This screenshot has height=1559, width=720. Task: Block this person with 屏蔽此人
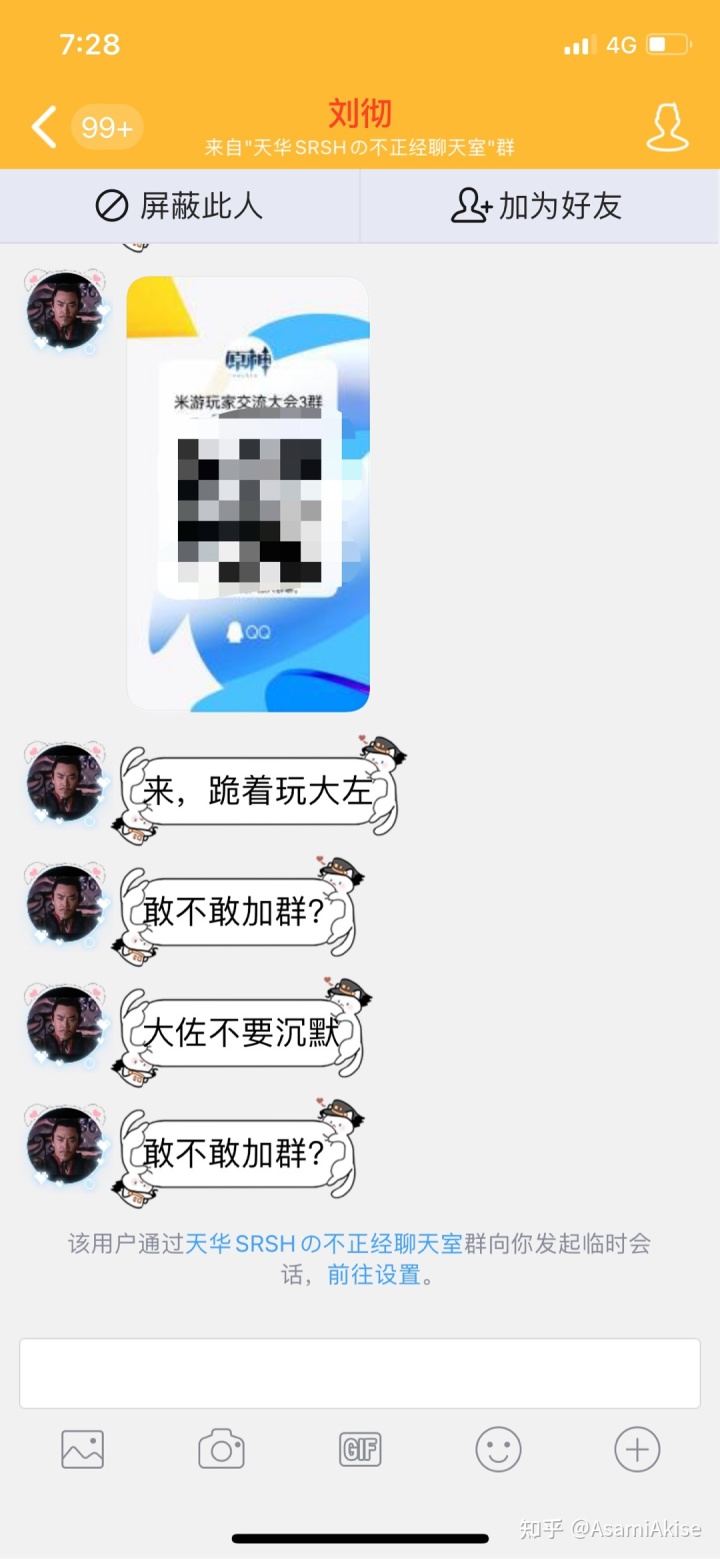click(x=180, y=206)
